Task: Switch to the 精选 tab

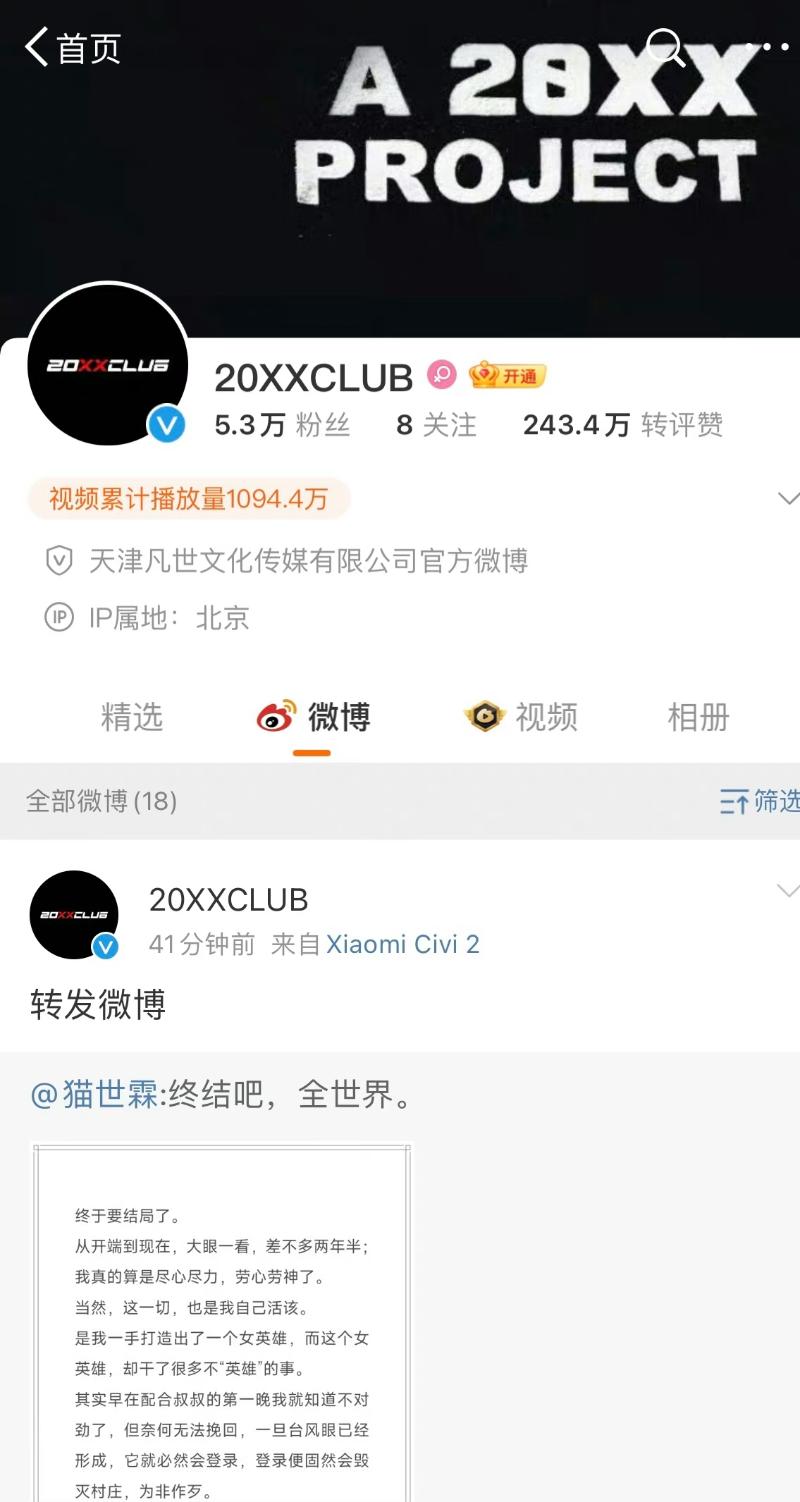Action: point(132,717)
